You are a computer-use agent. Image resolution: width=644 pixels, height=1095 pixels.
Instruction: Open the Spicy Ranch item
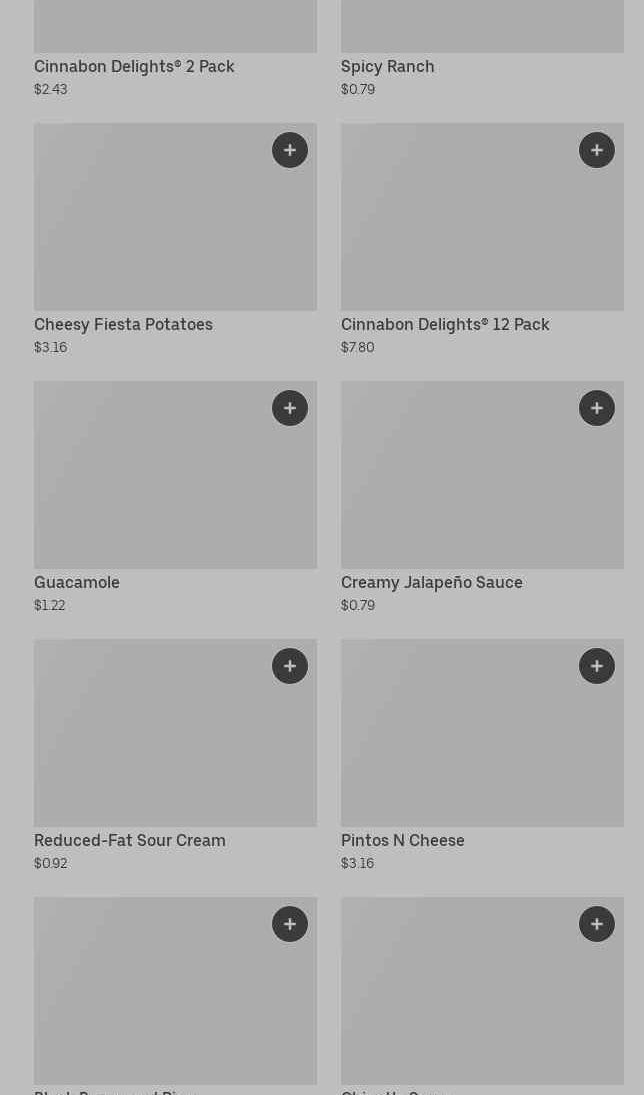point(387,66)
